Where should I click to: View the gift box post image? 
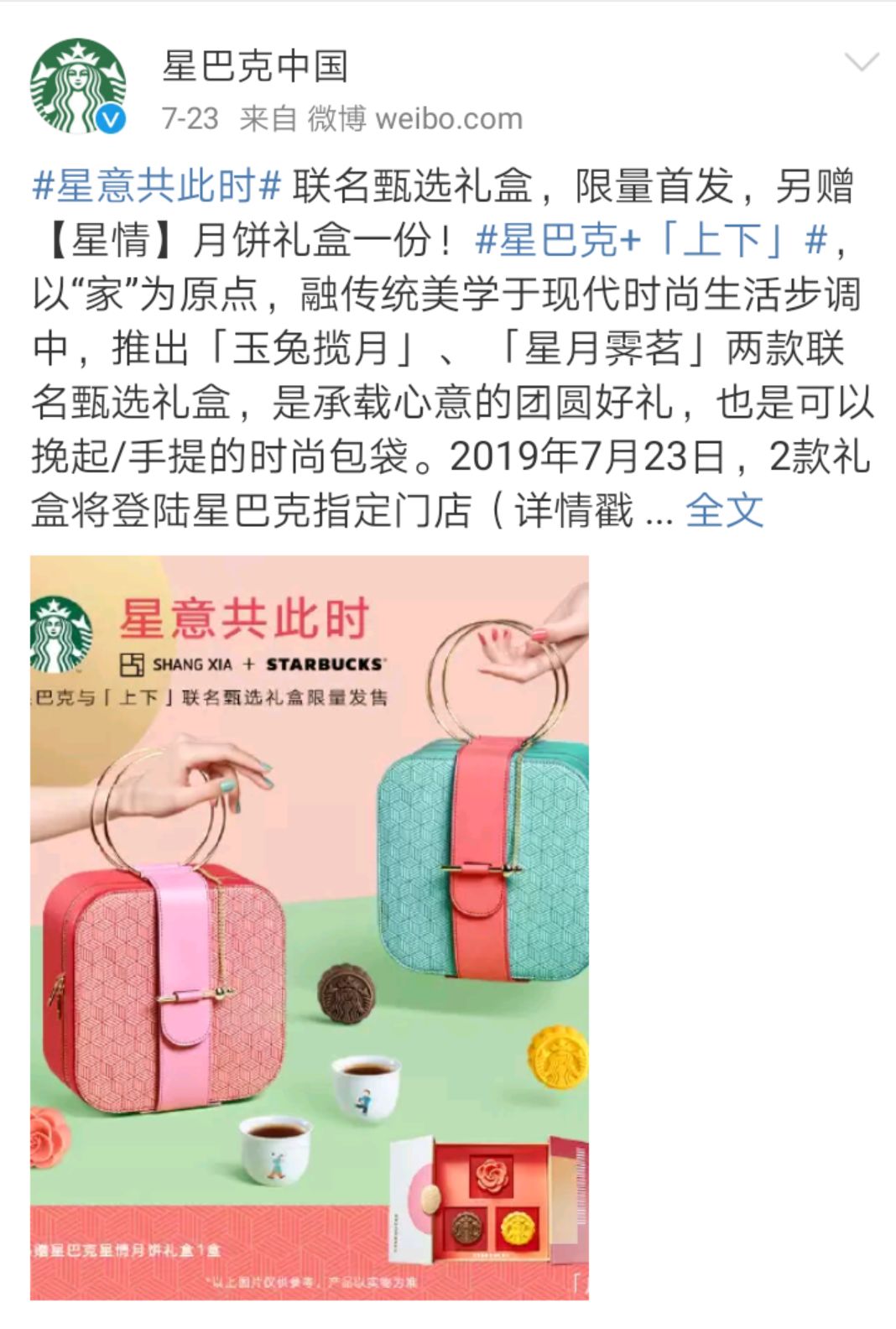(x=310, y=927)
